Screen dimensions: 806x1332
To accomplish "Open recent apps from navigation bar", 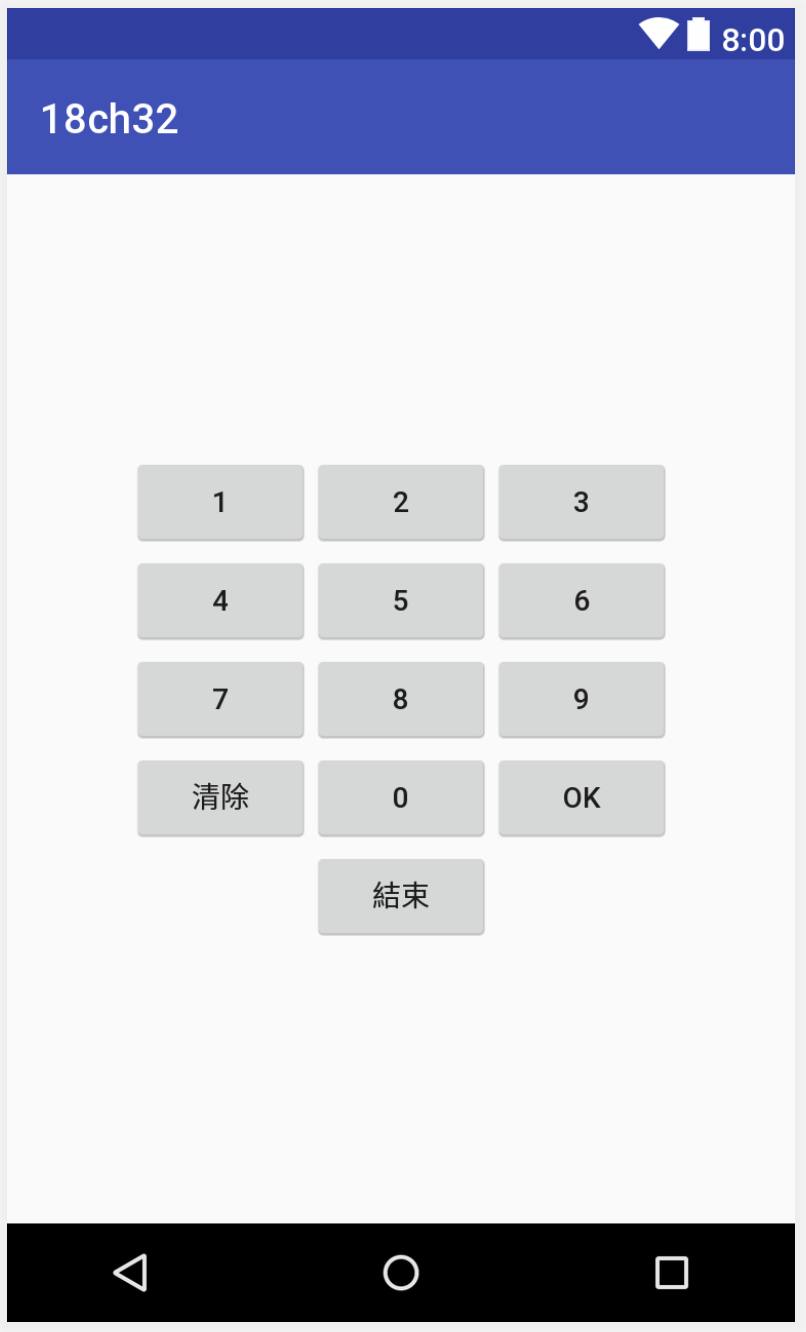I will click(671, 1272).
